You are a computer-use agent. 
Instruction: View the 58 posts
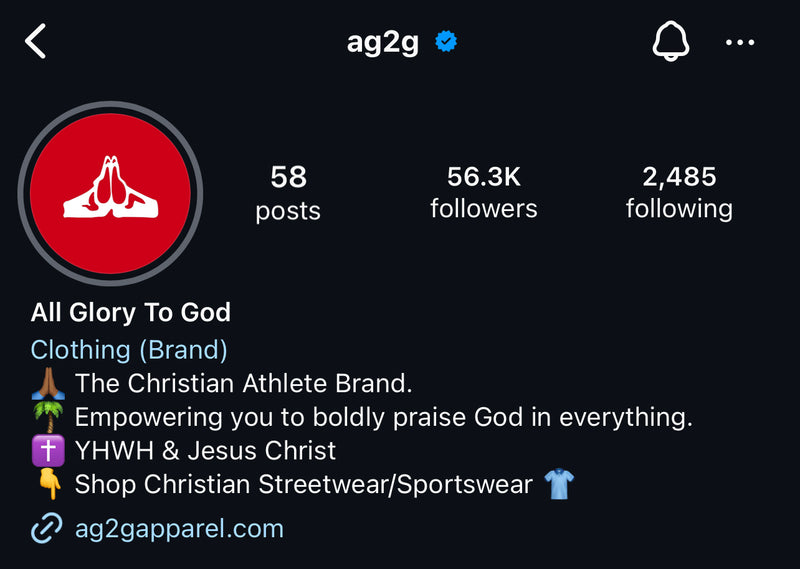click(x=288, y=193)
